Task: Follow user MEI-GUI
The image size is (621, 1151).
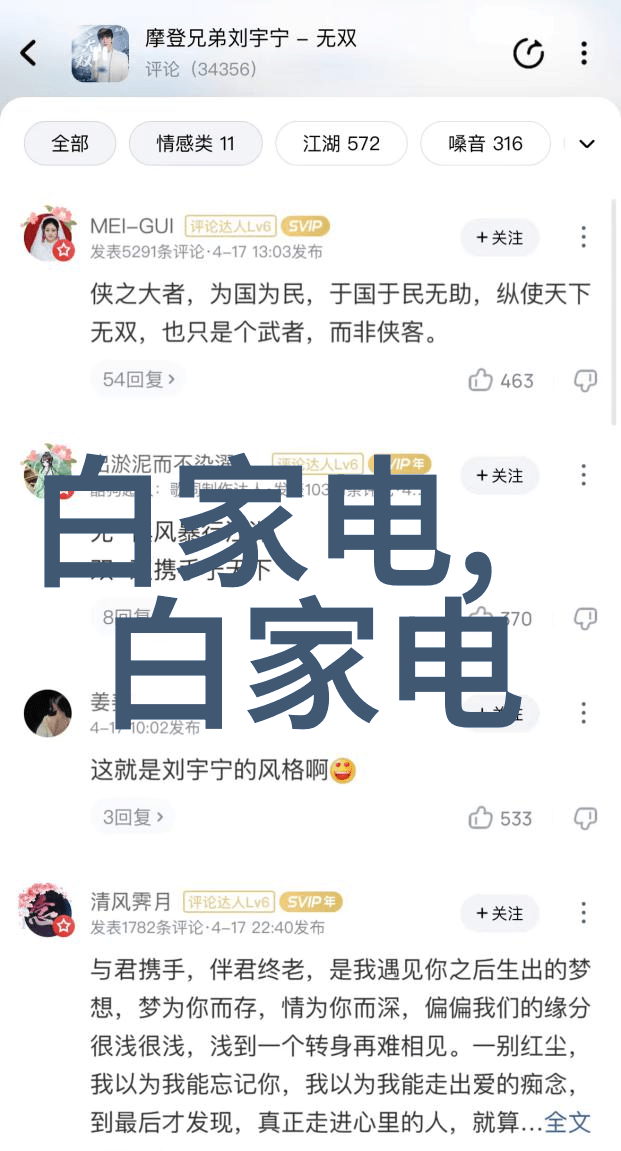Action: click(499, 237)
